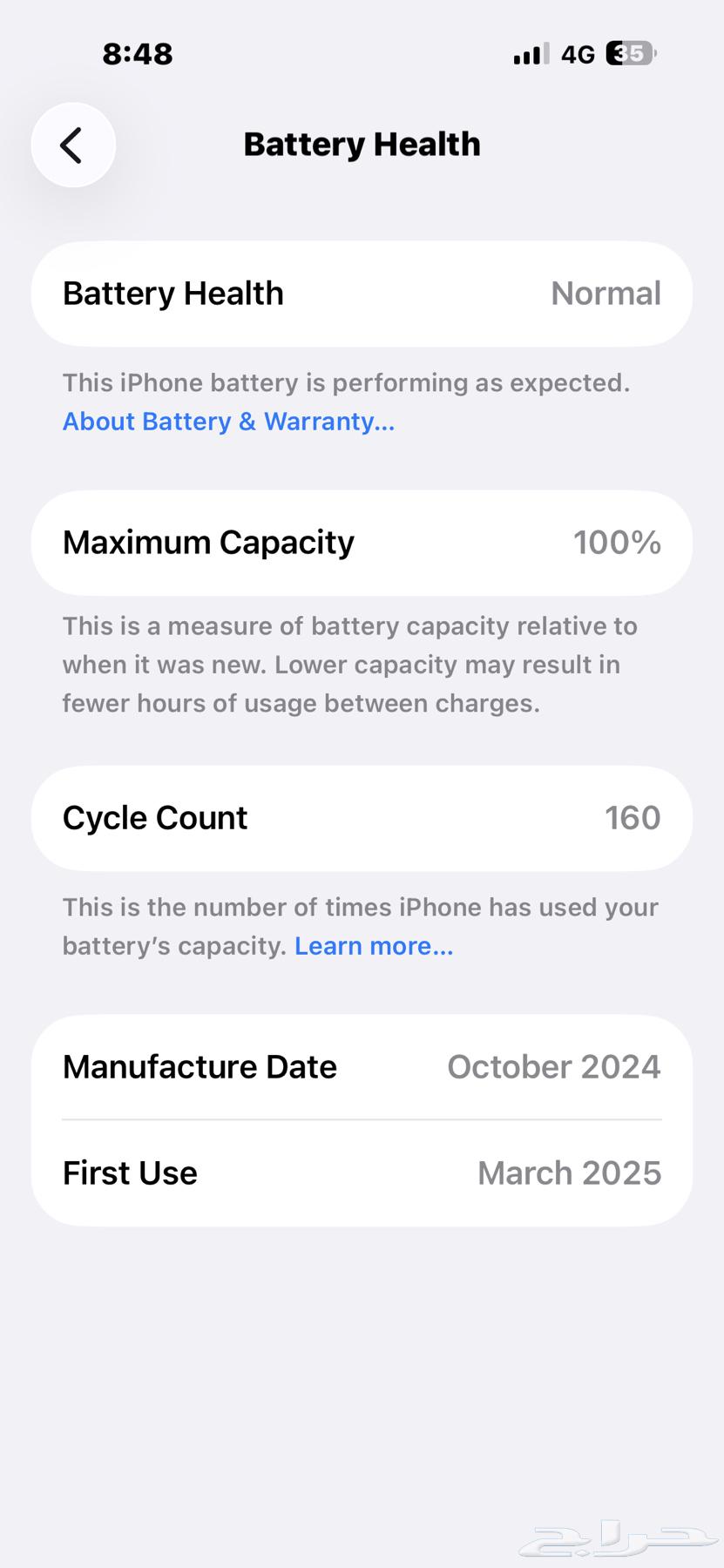
Task: Tap the October 2024 manufacture value
Action: pos(553,1066)
